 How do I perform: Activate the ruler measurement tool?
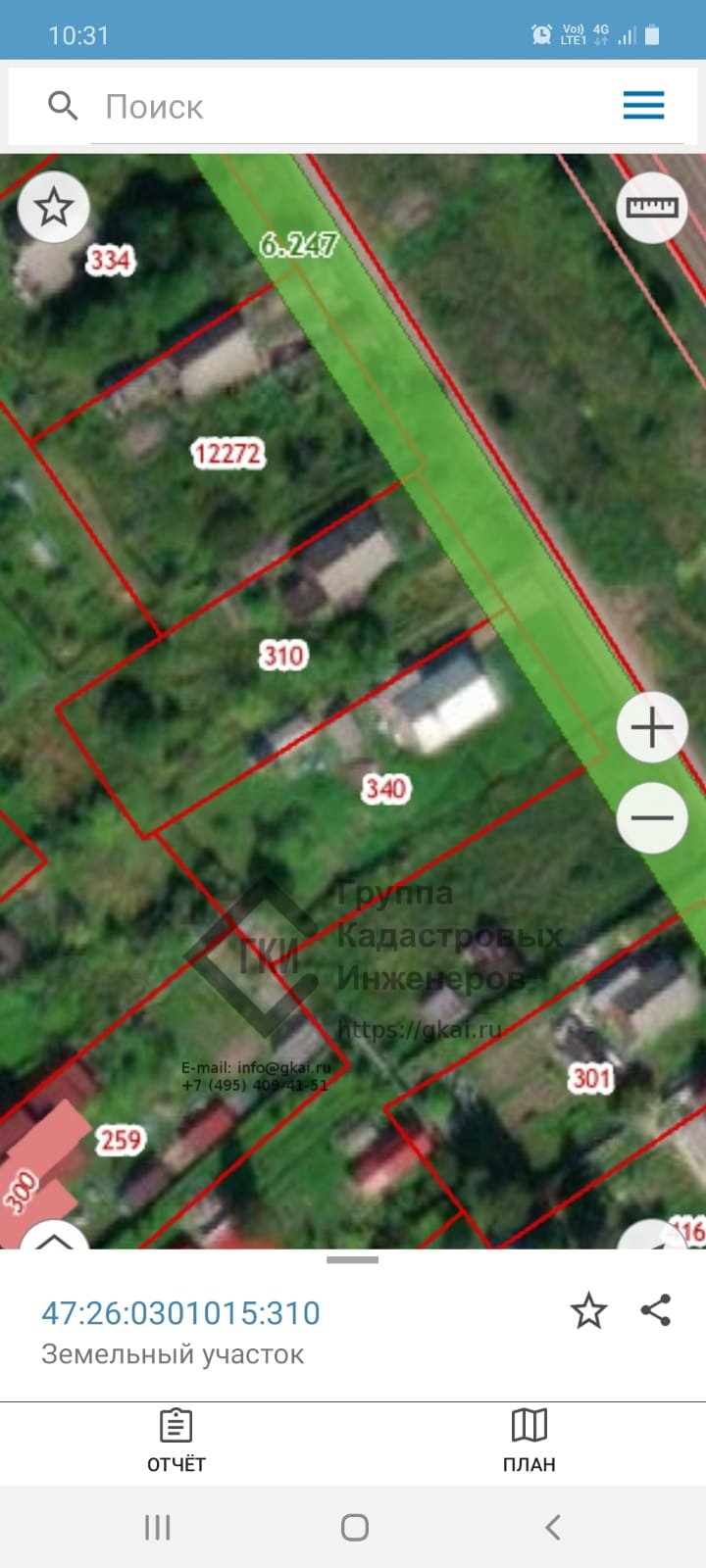(652, 207)
